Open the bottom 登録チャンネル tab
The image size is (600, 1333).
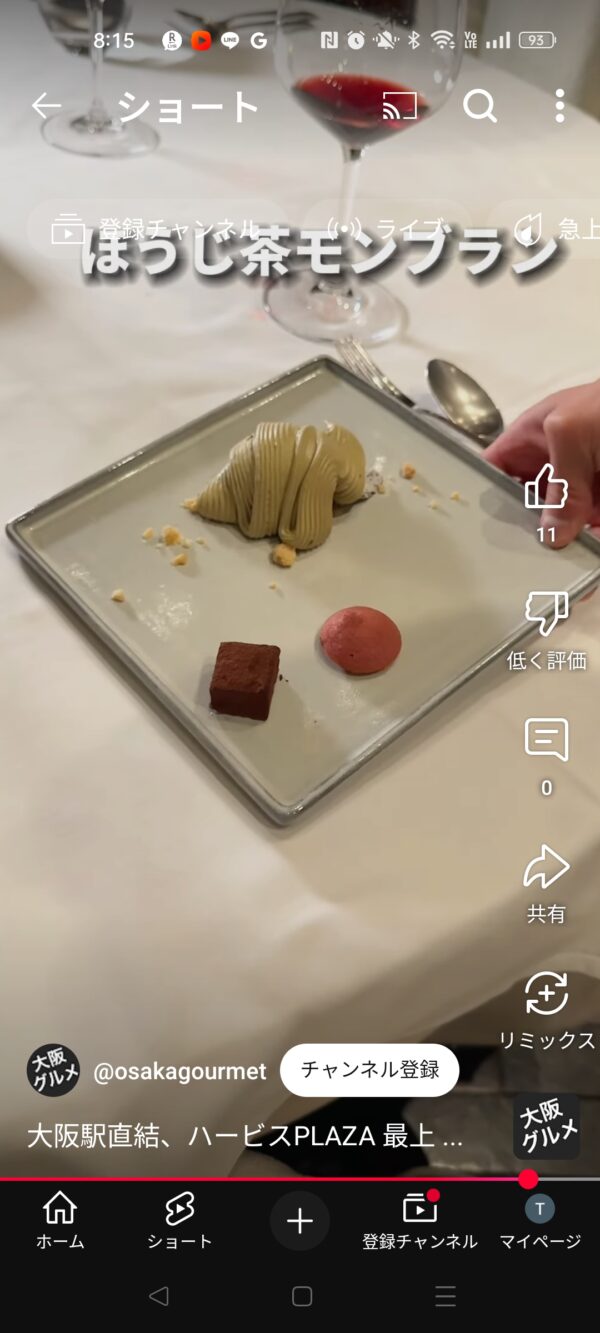pos(420,1220)
